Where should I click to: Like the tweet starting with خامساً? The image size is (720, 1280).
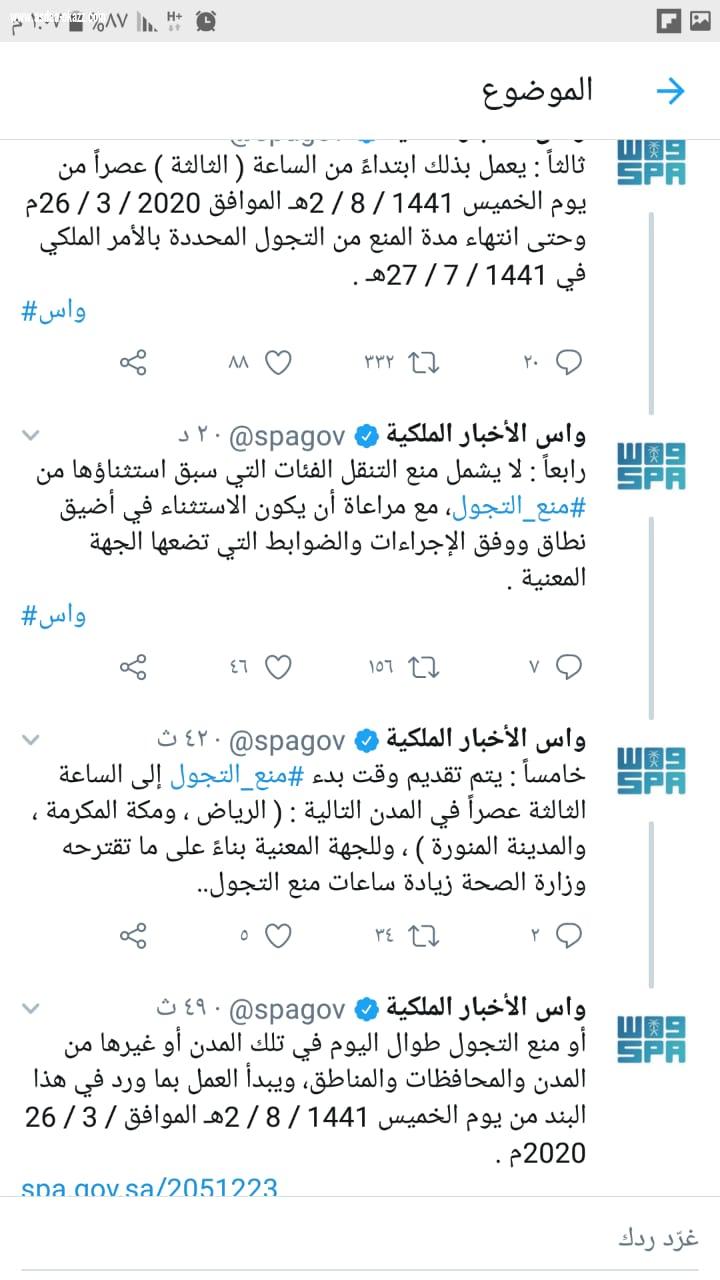279,936
